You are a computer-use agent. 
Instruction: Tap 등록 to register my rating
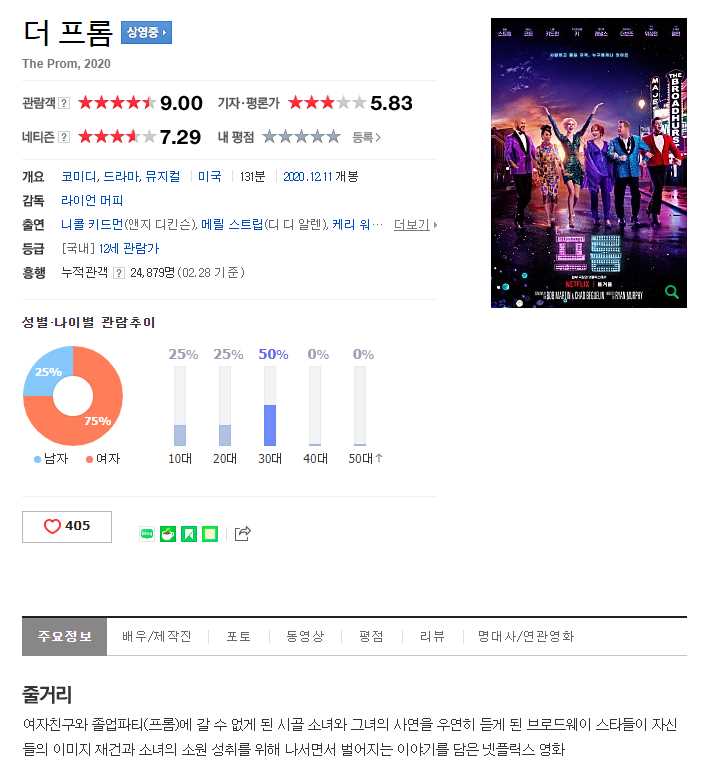coord(366,137)
